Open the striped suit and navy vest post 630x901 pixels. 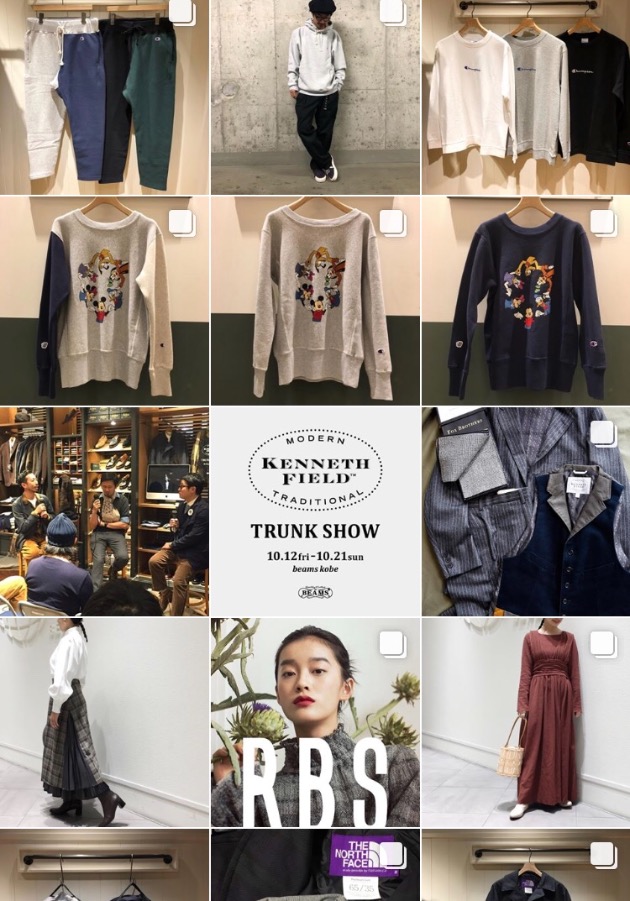tap(526, 511)
